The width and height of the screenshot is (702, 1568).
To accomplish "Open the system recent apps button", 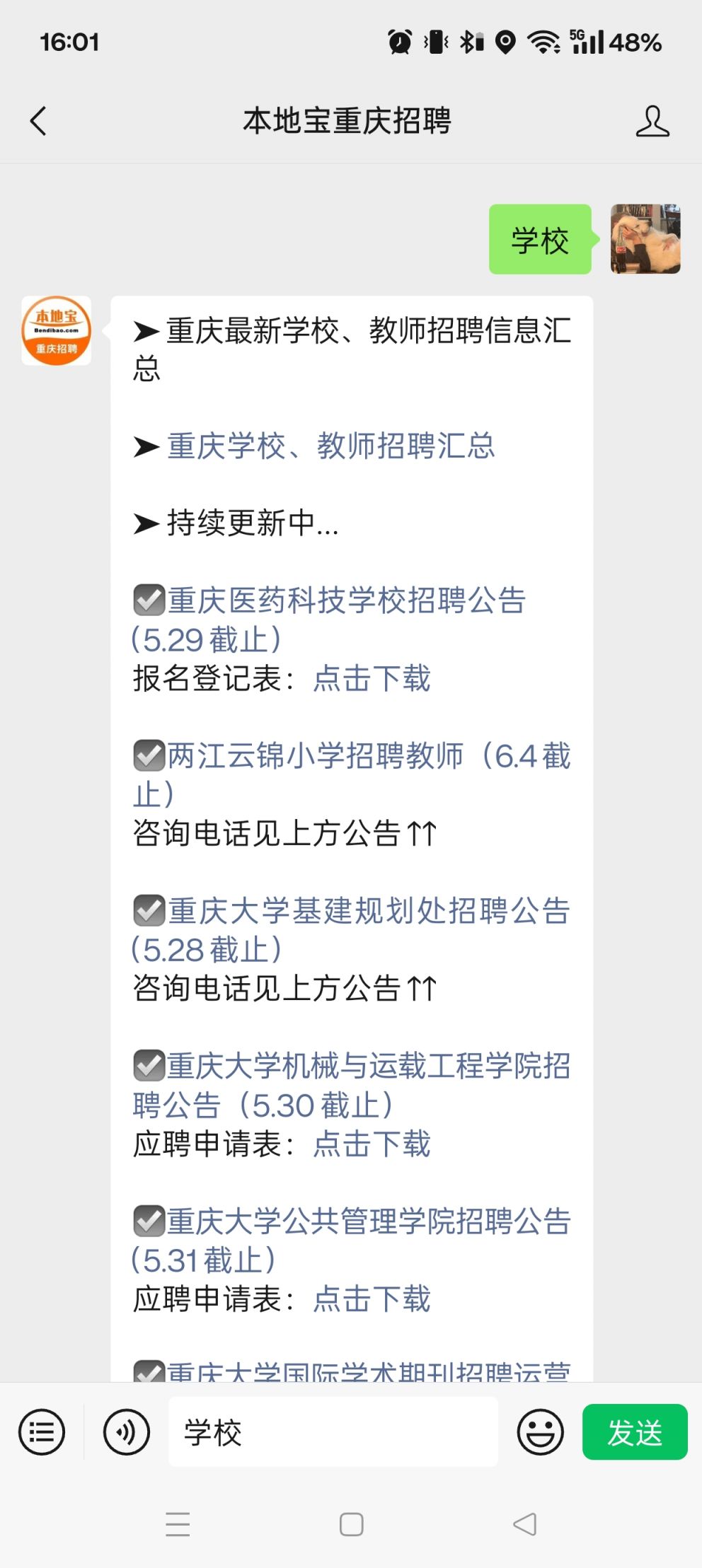I will click(178, 1524).
